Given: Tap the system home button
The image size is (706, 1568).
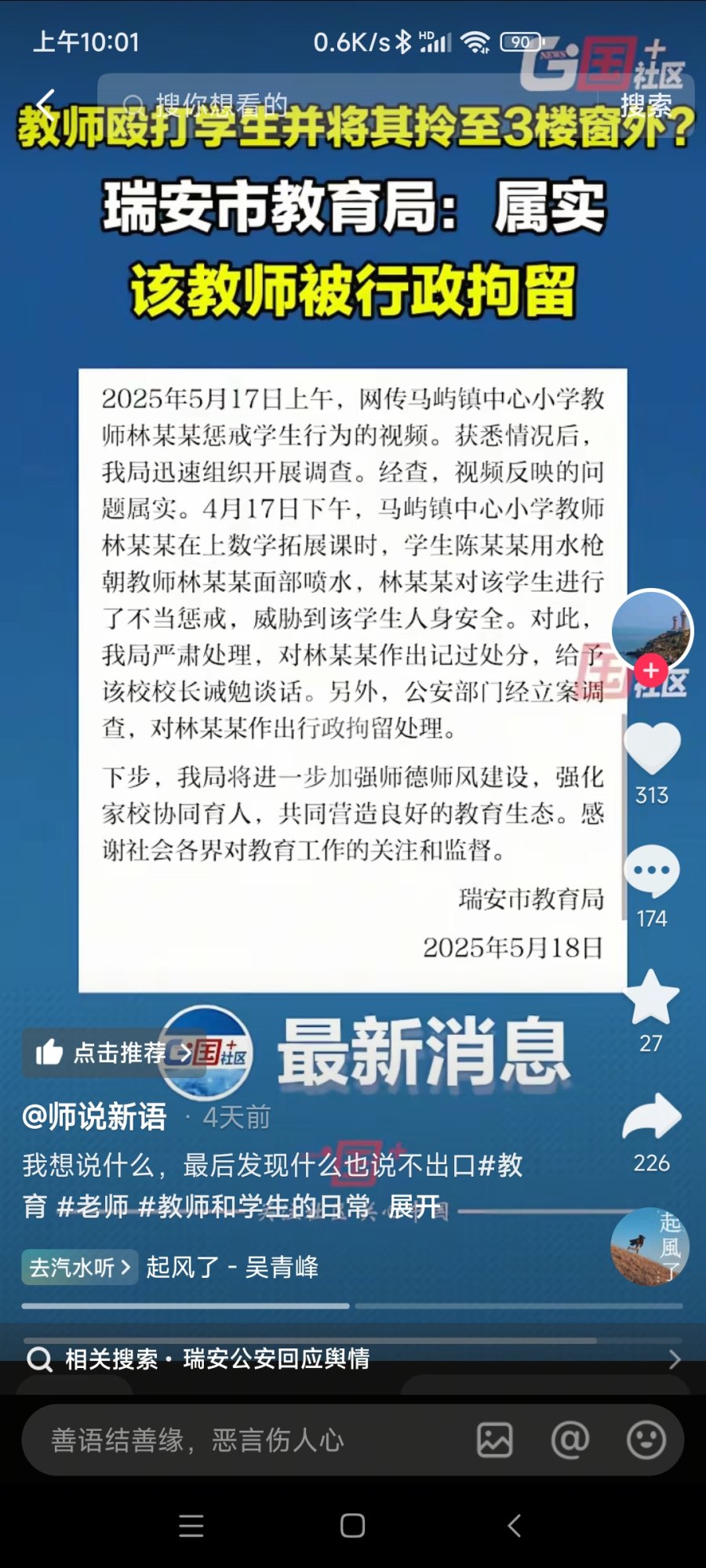Looking at the screenshot, I should click(x=353, y=1526).
